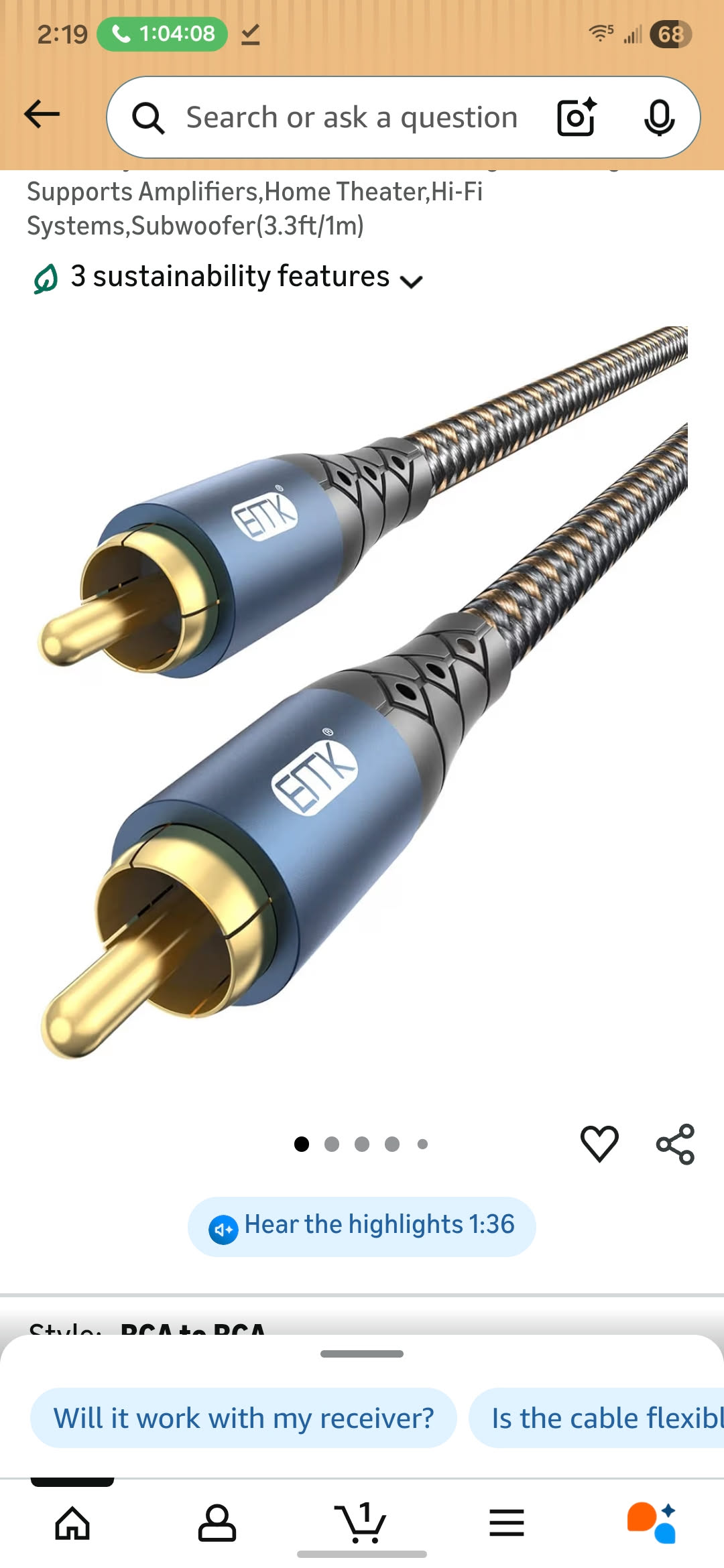Screen dimensions: 724x1568
Task: Go to the Home tab
Action: [x=72, y=1522]
